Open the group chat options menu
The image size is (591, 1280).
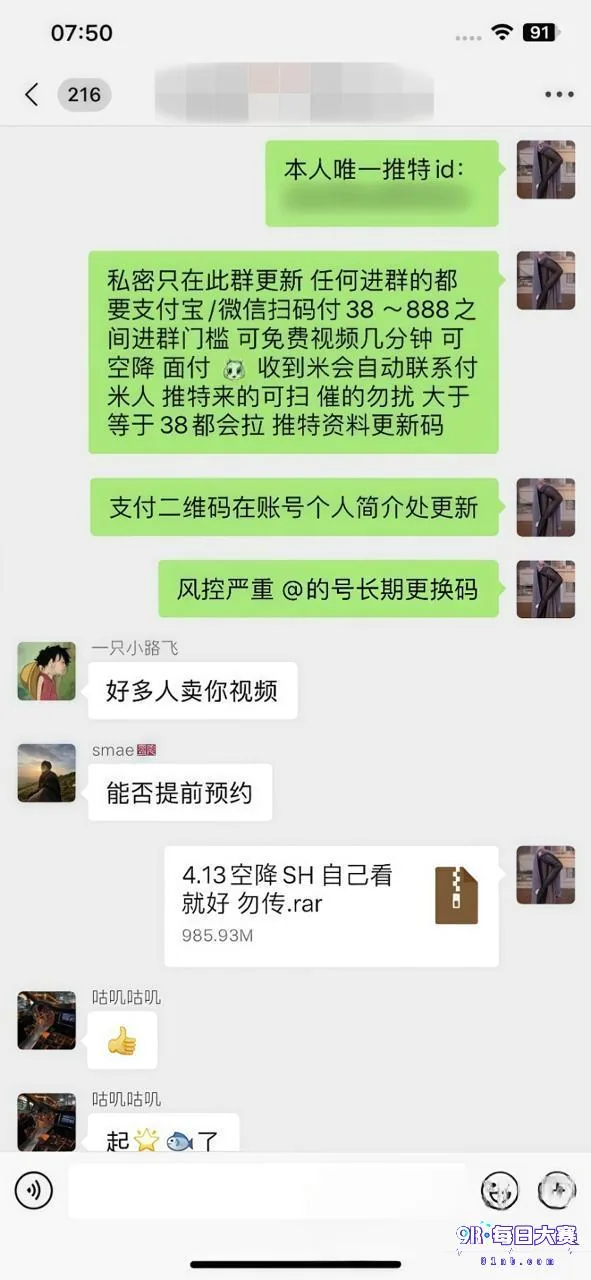[x=558, y=95]
